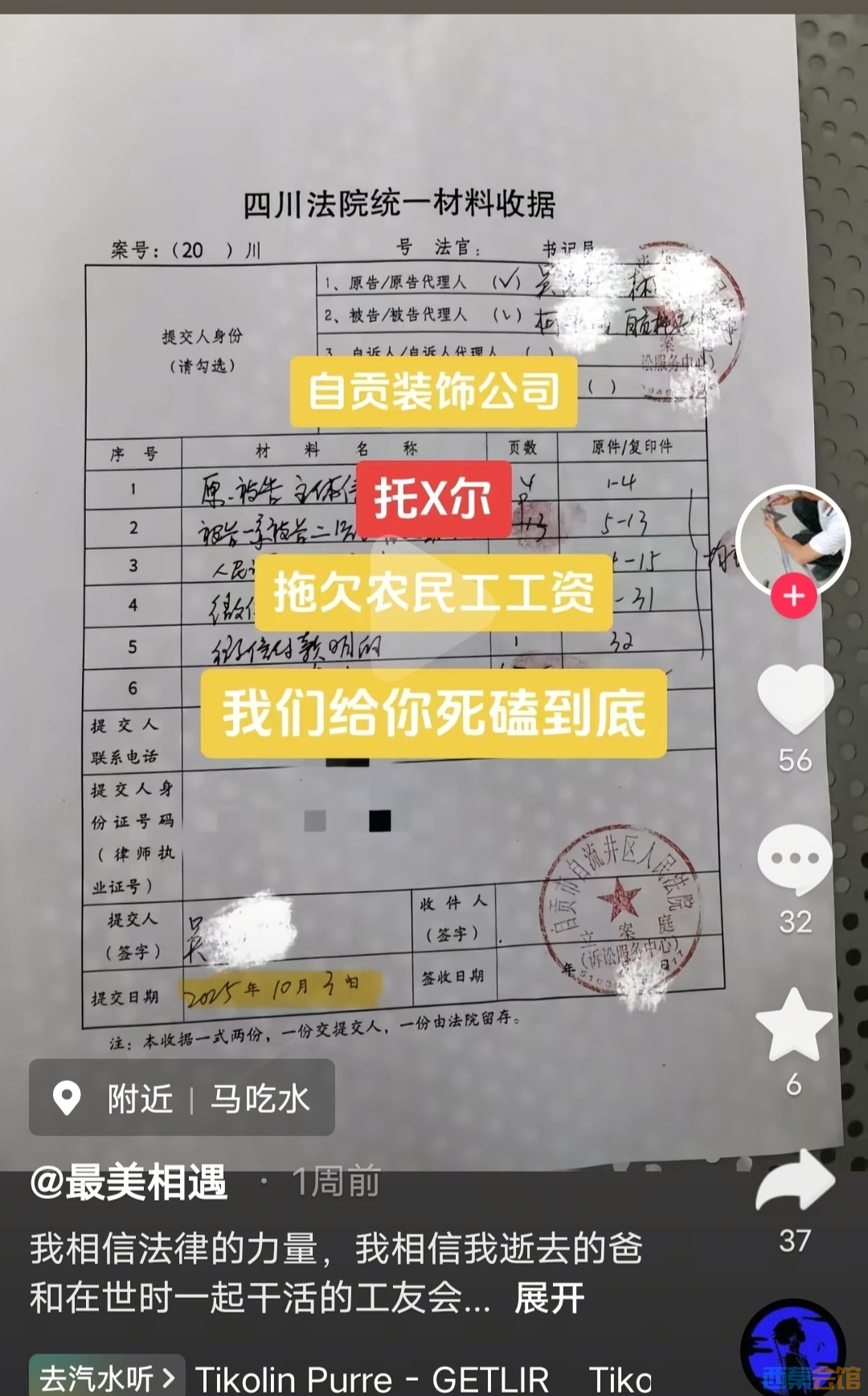868x1396 pixels.
Task: Share this video
Action: [x=794, y=1180]
